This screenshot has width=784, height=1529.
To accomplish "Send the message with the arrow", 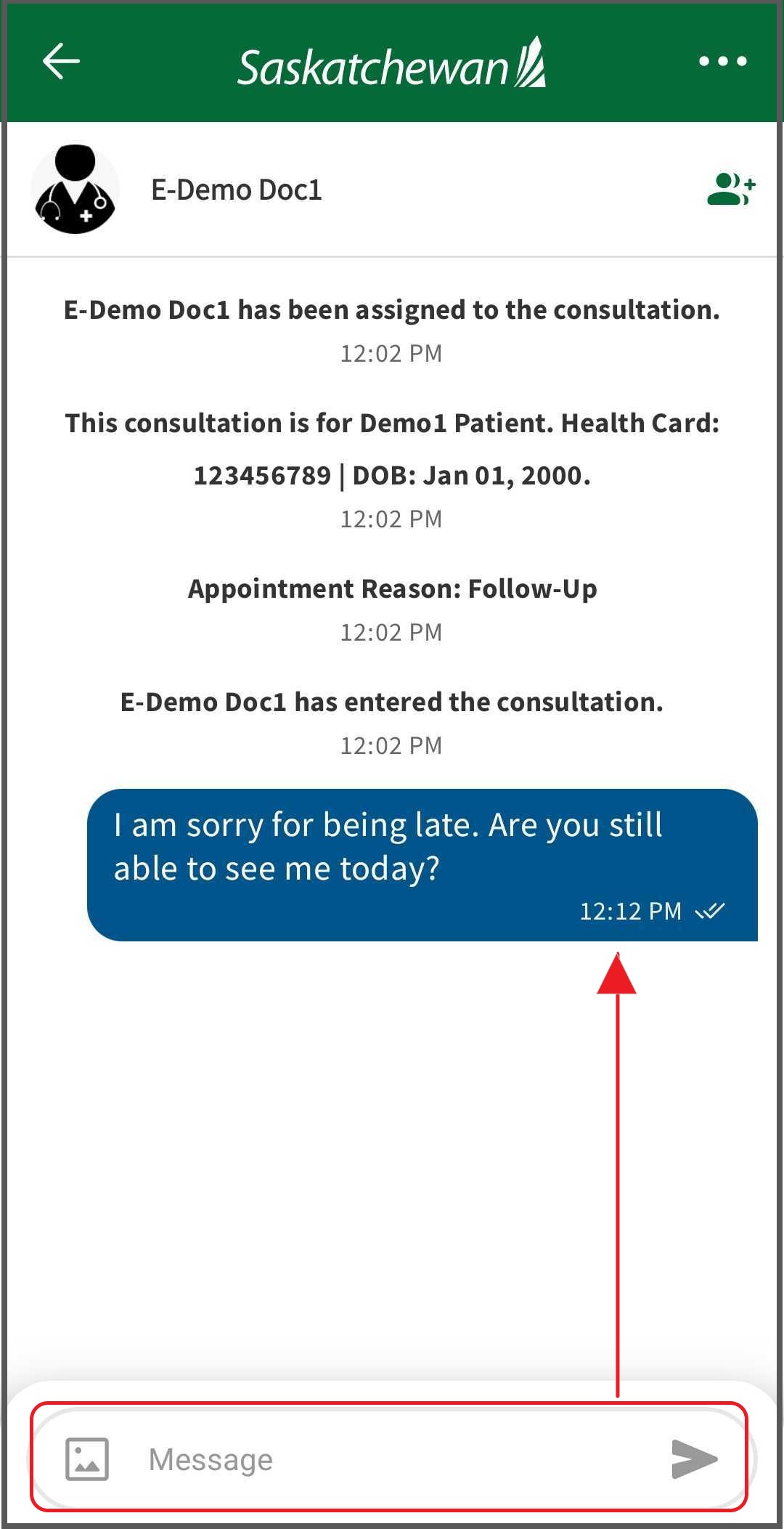I will tap(694, 1459).
